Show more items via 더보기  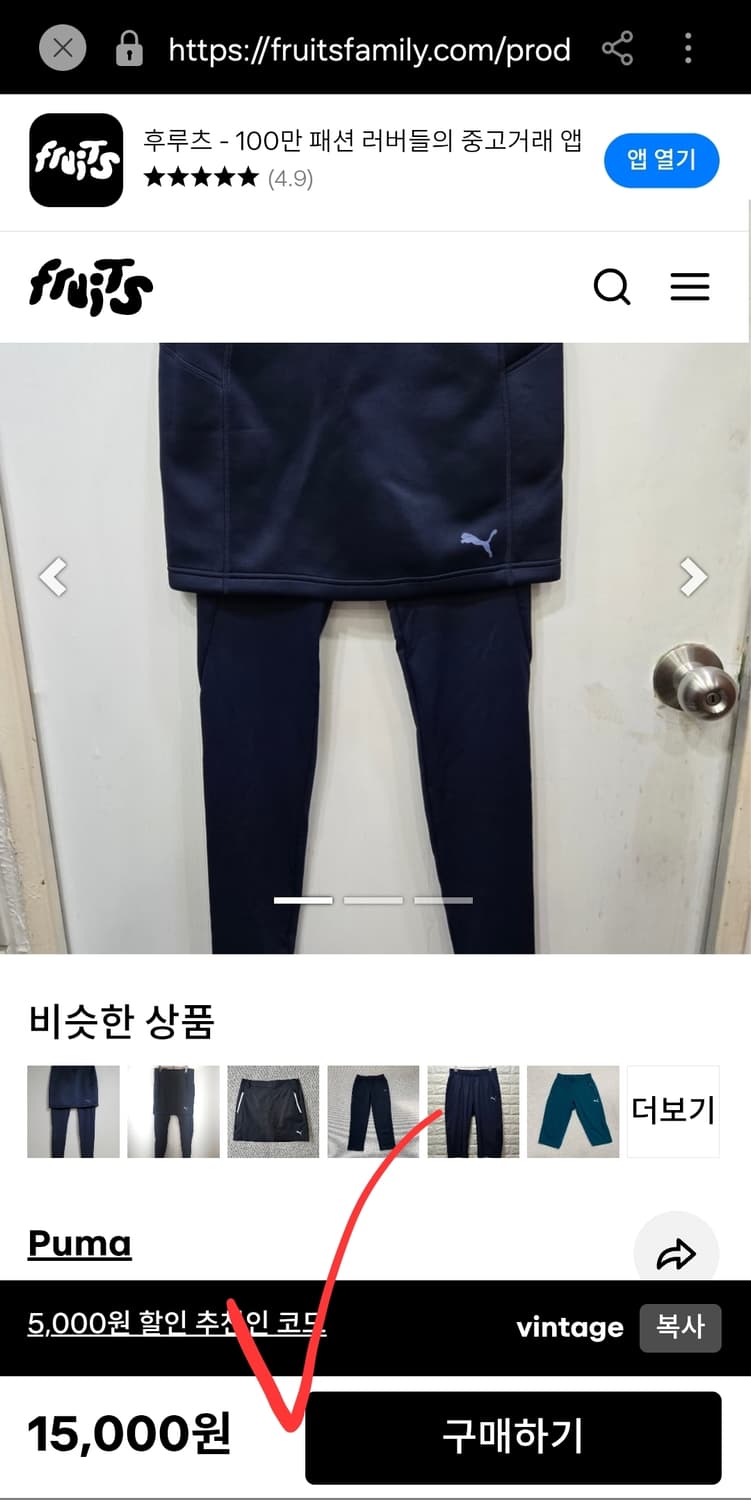(673, 1110)
